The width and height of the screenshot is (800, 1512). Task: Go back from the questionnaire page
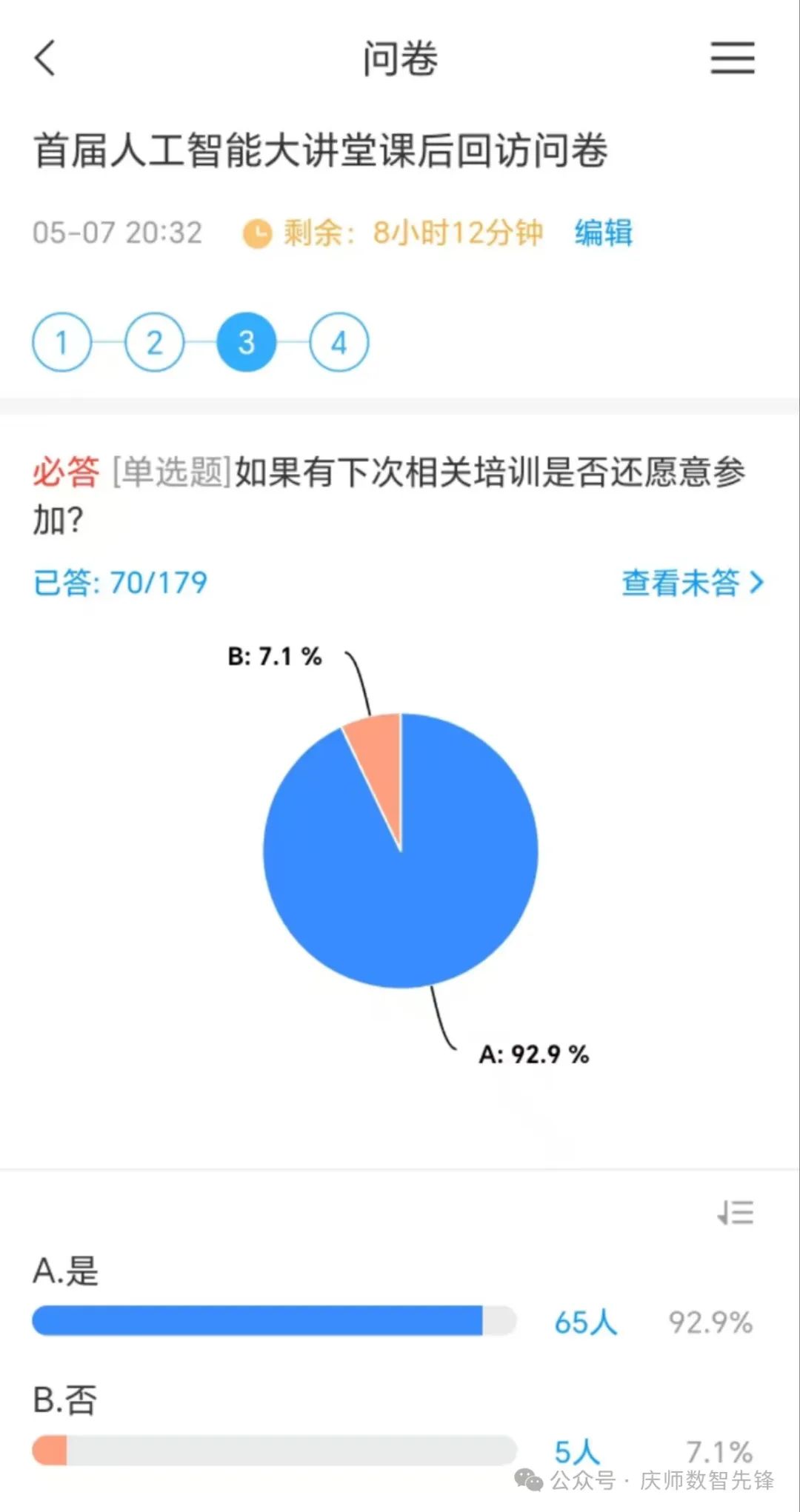pyautogui.click(x=45, y=58)
